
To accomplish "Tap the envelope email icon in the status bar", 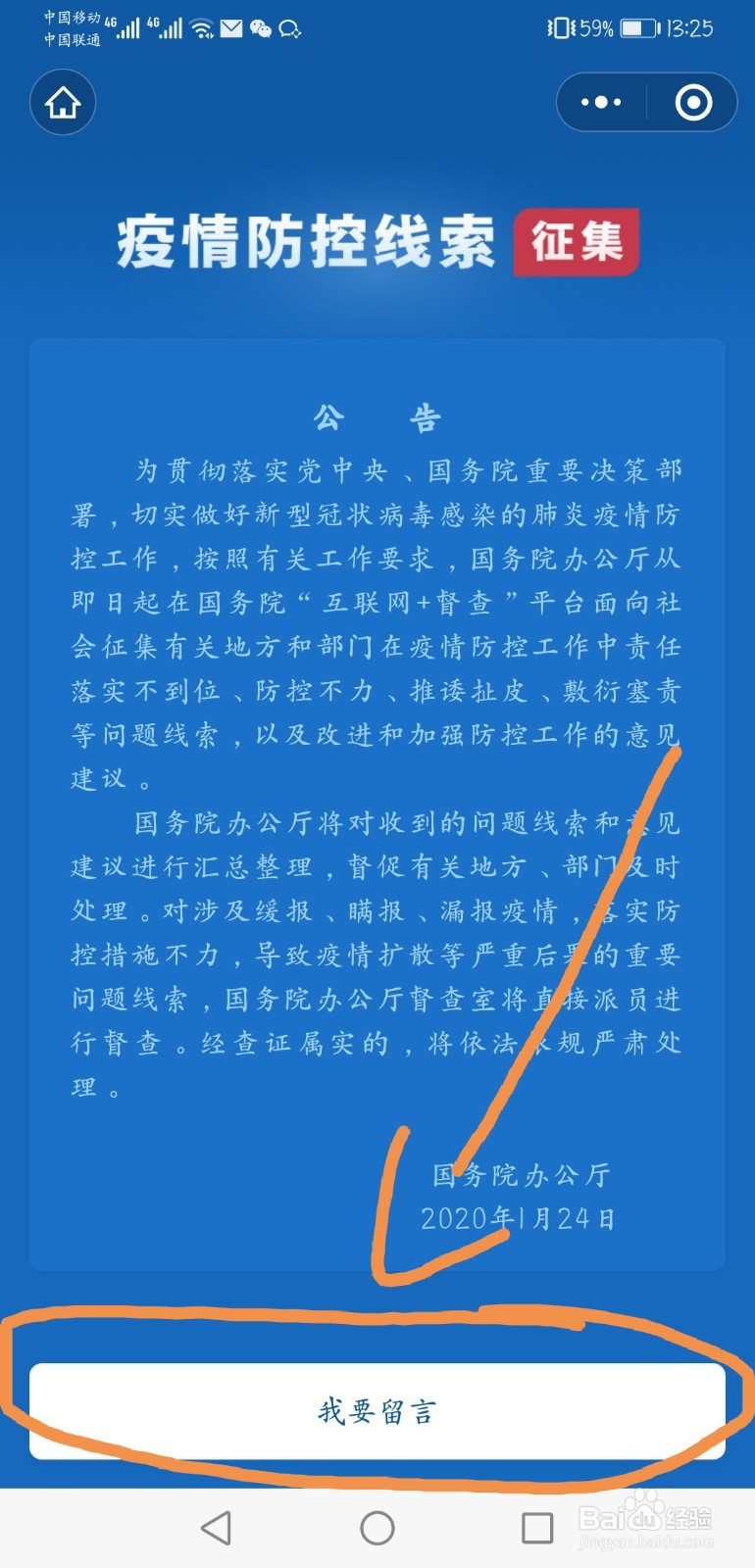I will click(x=231, y=29).
